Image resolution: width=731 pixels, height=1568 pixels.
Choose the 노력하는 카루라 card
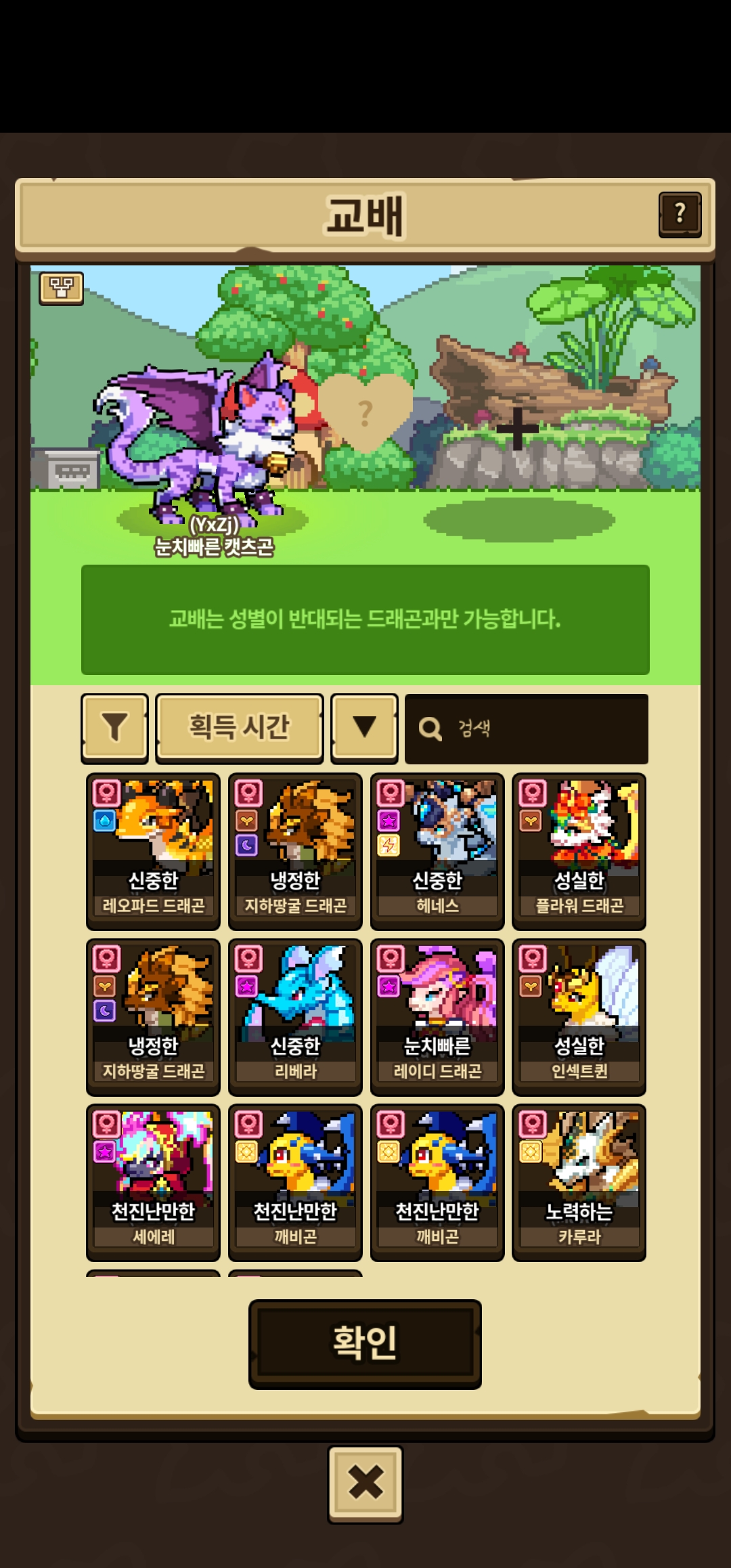coord(579,1182)
